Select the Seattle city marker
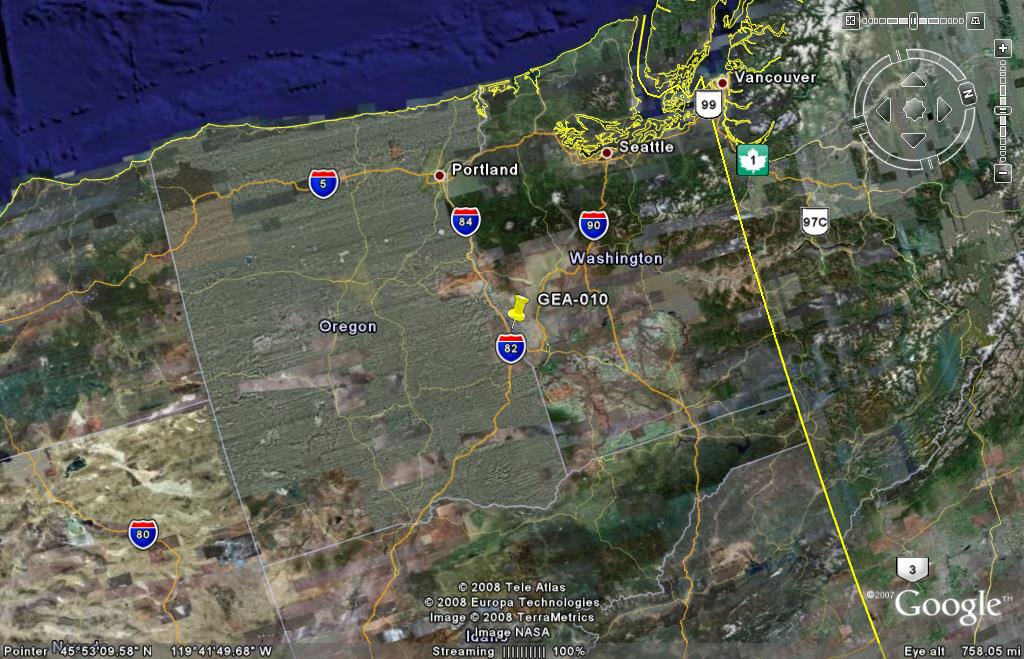This screenshot has height=659, width=1024. (606, 153)
